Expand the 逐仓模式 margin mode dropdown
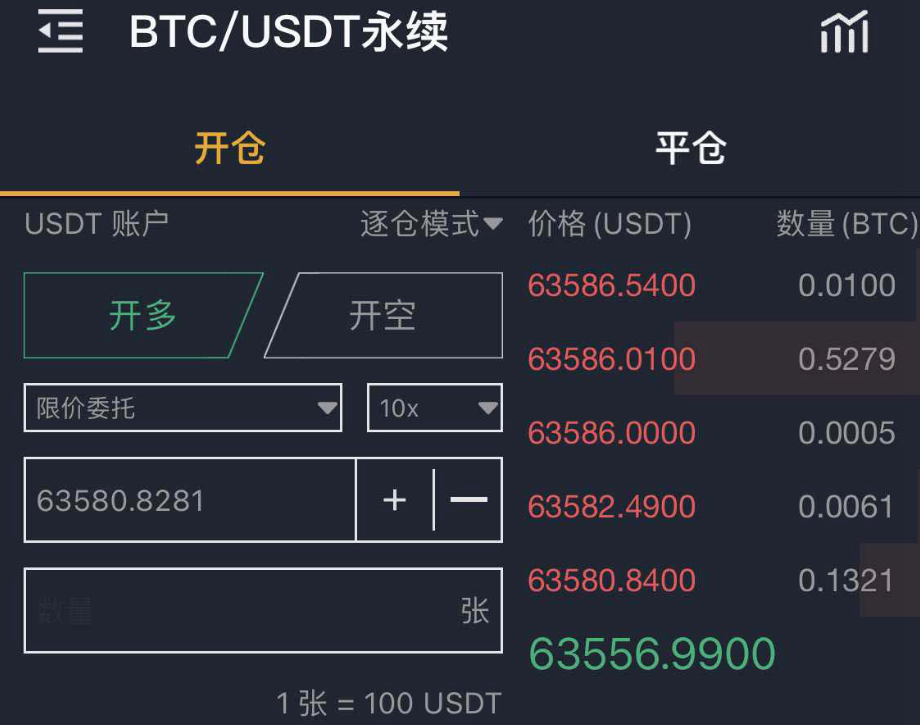920x725 pixels. [x=431, y=223]
